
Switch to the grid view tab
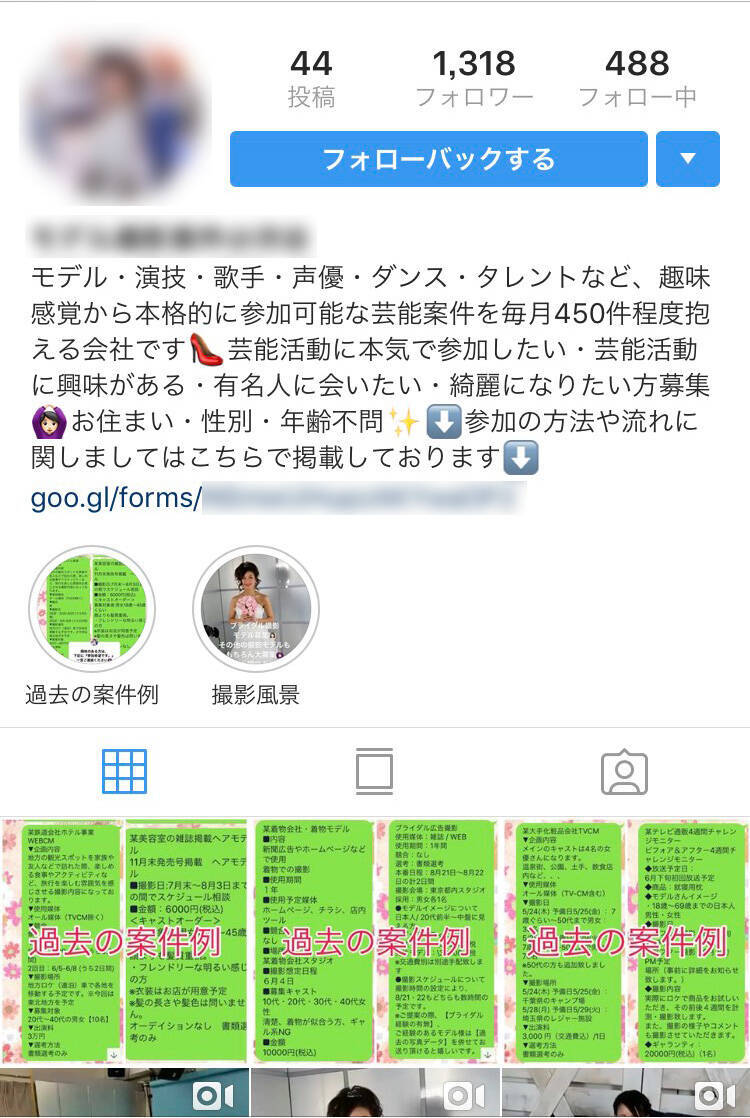[x=125, y=772]
